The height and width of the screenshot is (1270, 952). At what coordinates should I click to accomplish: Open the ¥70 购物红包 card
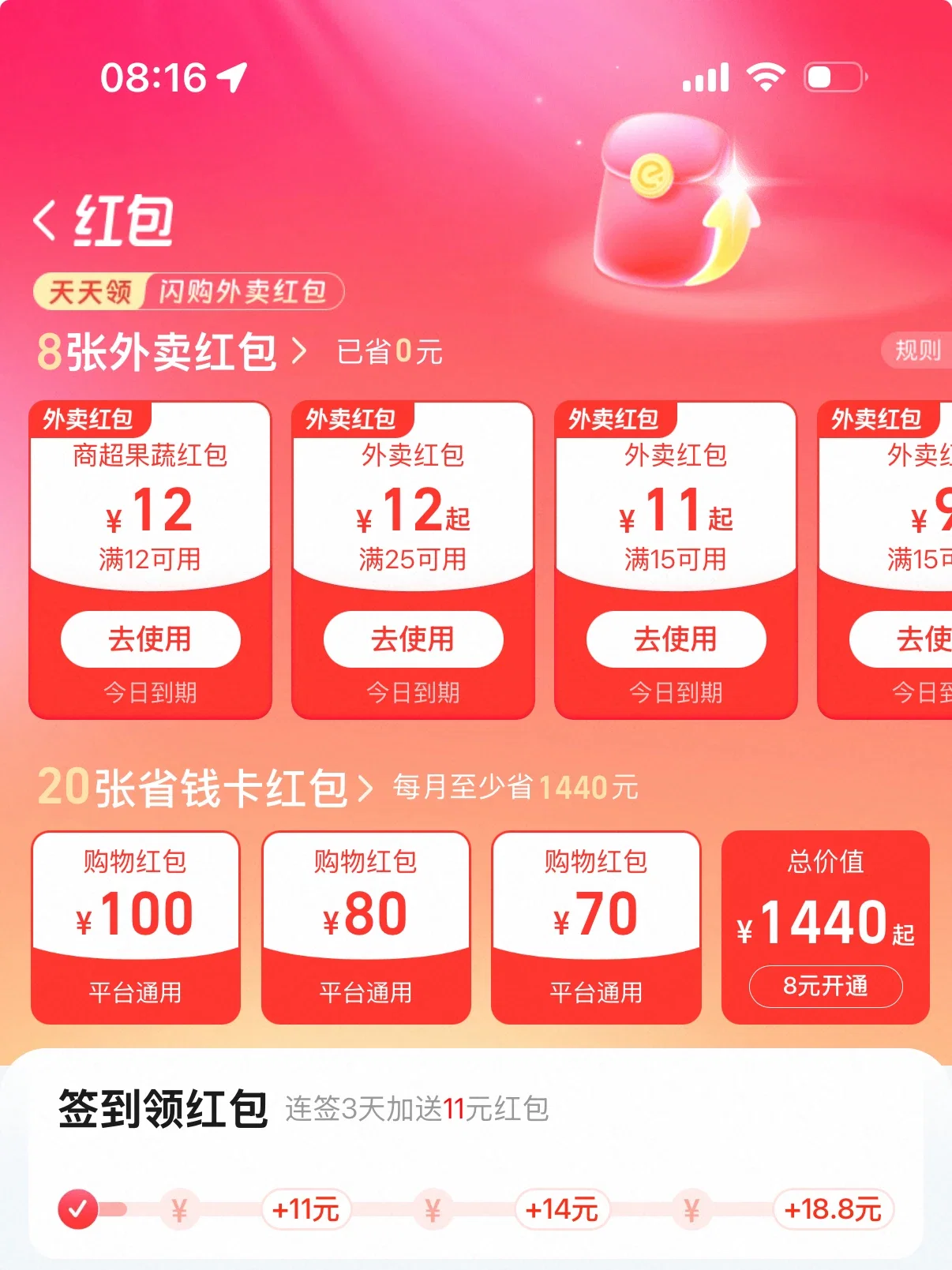(596, 927)
